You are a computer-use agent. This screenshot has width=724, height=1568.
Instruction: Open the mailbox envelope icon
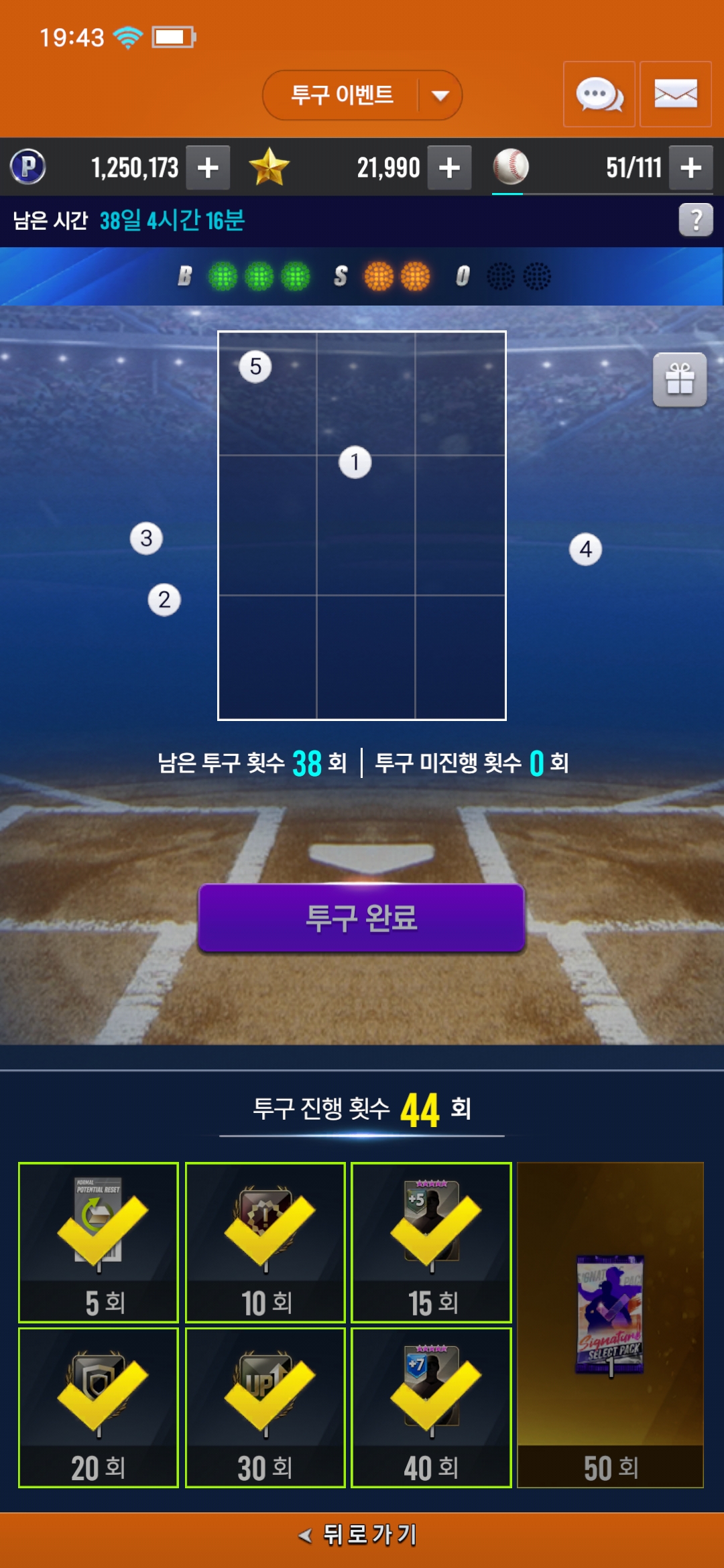click(676, 94)
